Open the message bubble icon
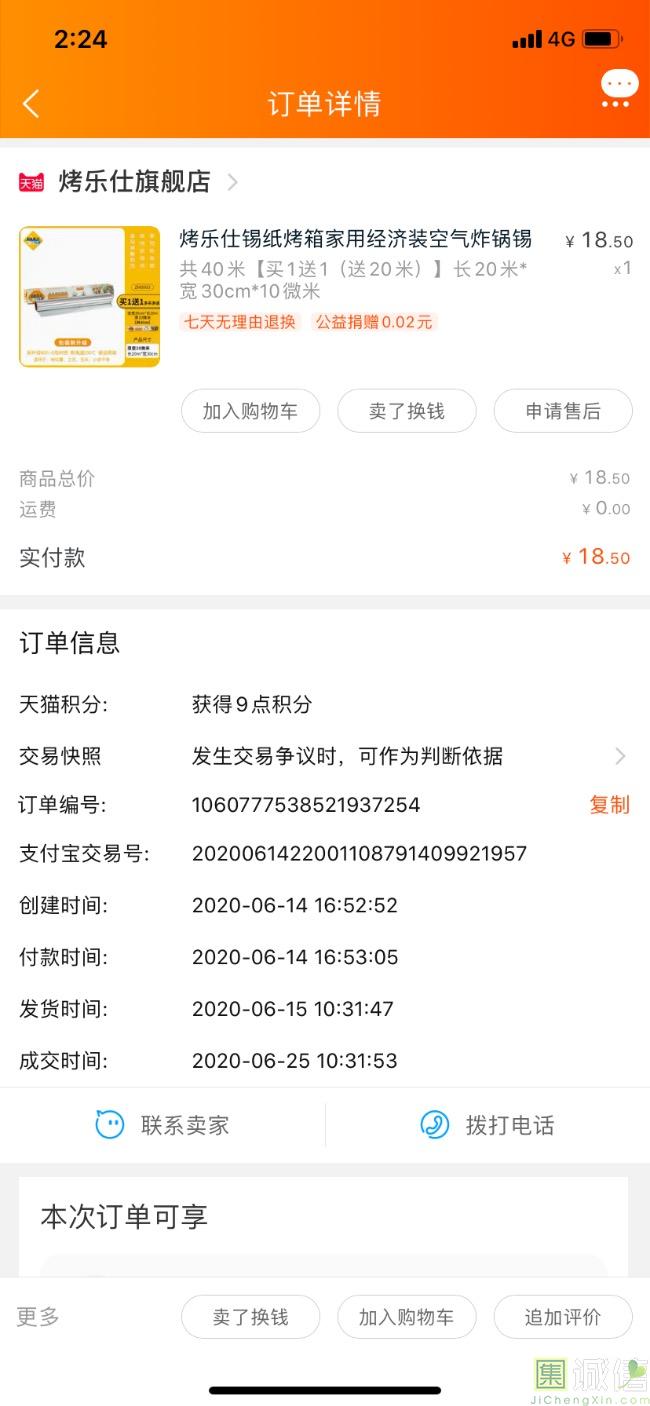 click(619, 88)
